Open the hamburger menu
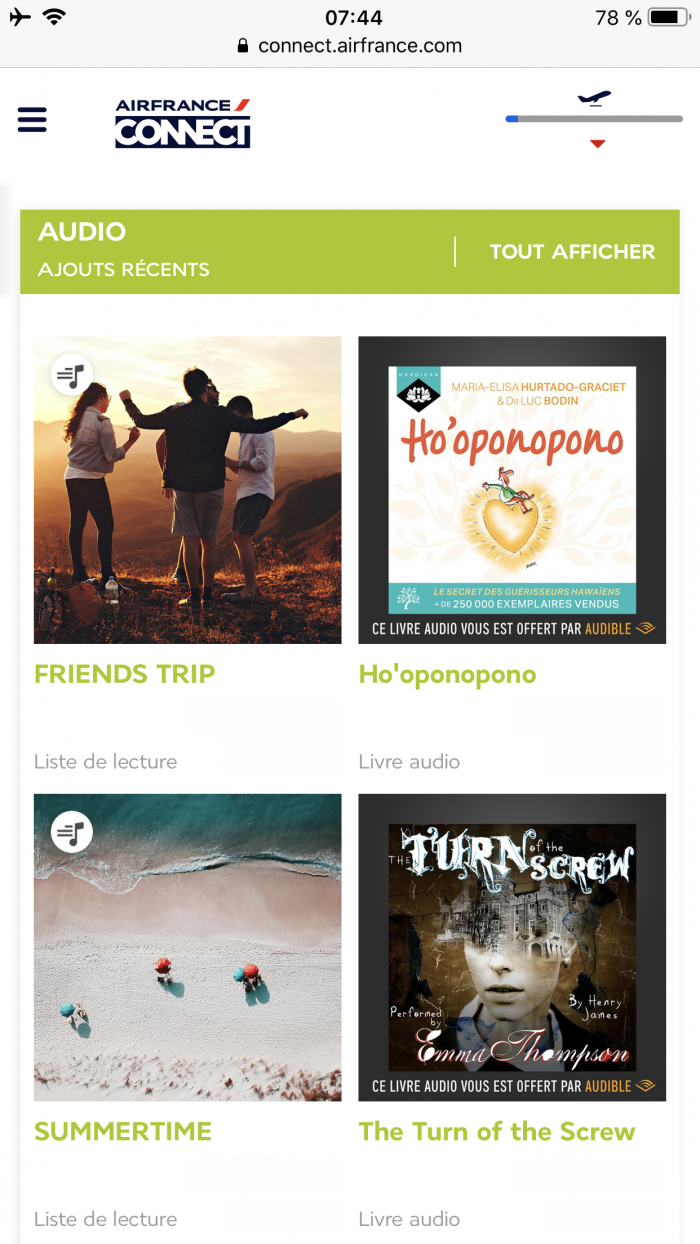The image size is (700, 1244). 32,120
